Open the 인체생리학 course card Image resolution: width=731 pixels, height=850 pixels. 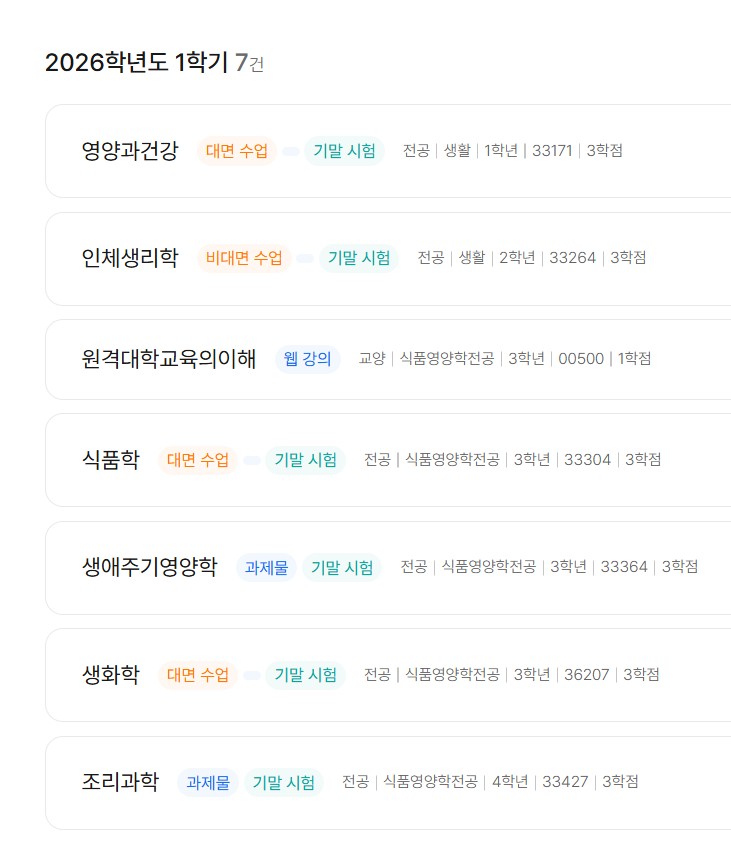click(x=130, y=258)
